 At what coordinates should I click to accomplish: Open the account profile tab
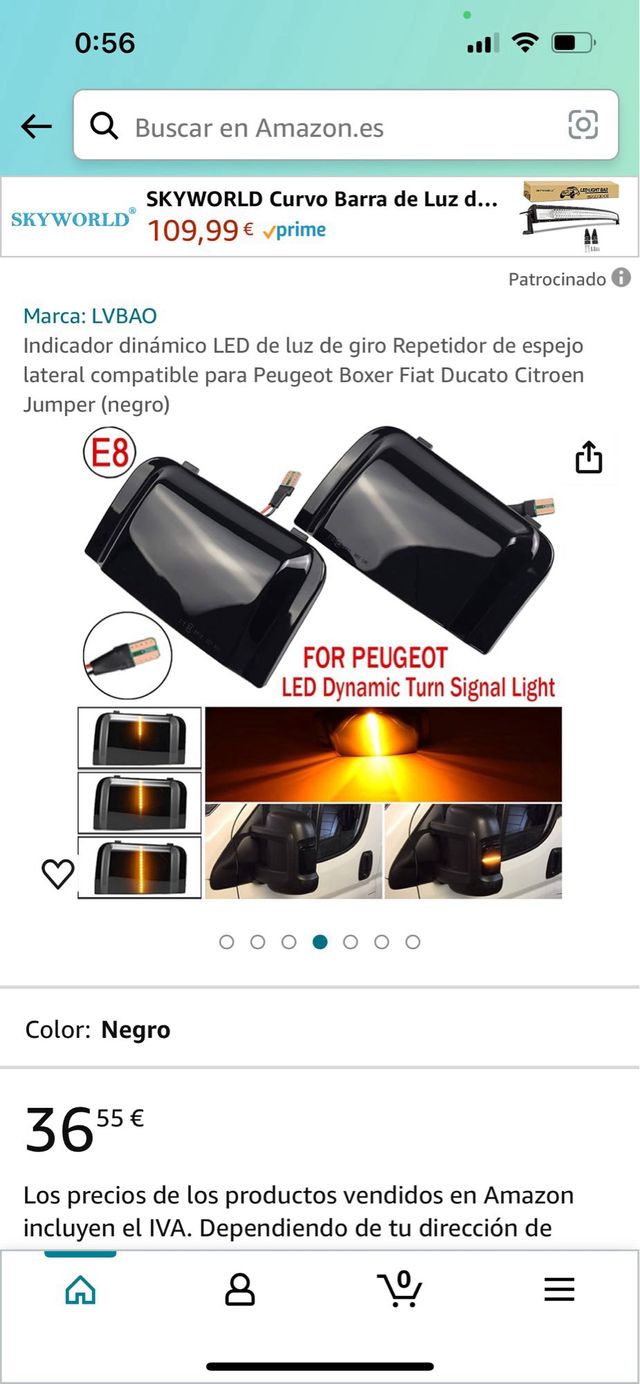[240, 1290]
